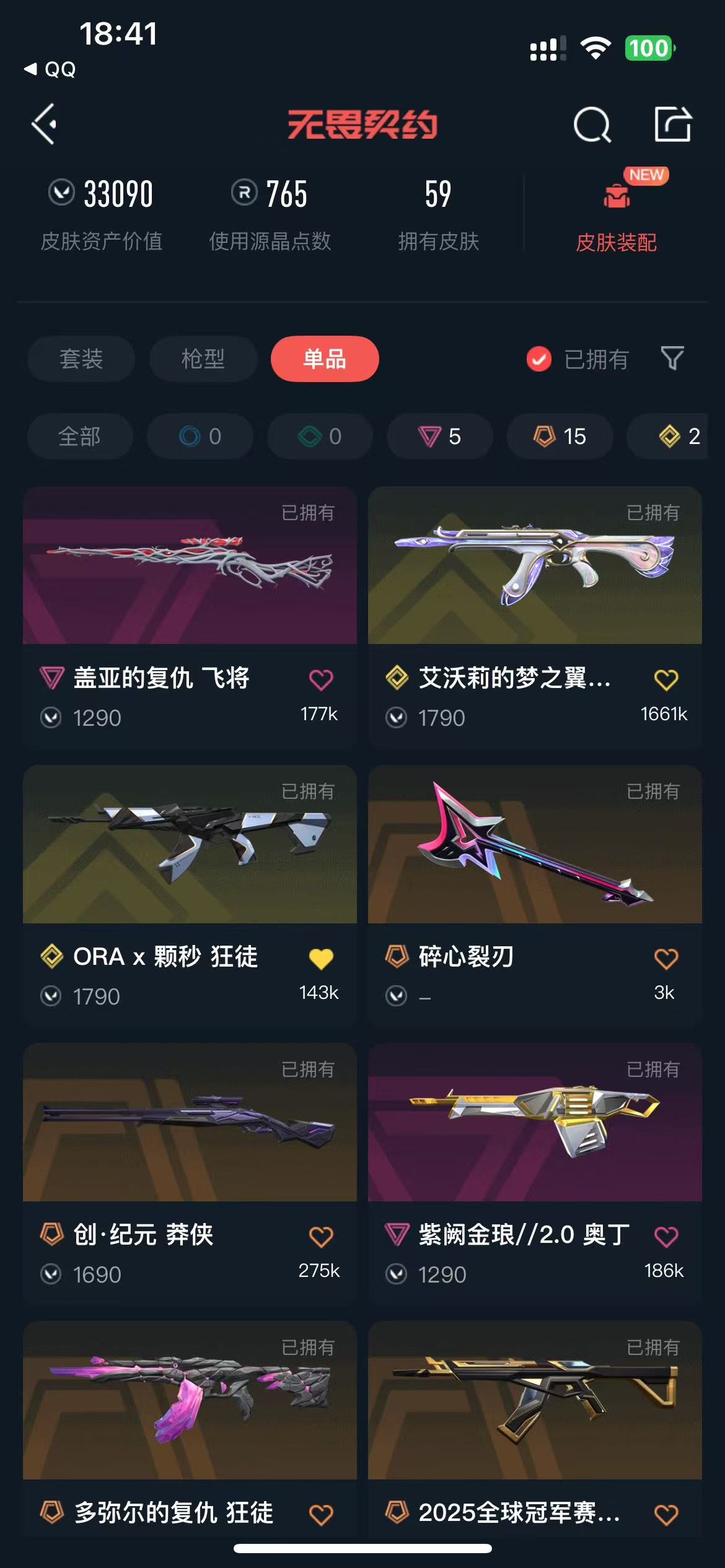Return to QQ via status bar link
Image resolution: width=725 pixels, height=1568 pixels.
[50, 69]
